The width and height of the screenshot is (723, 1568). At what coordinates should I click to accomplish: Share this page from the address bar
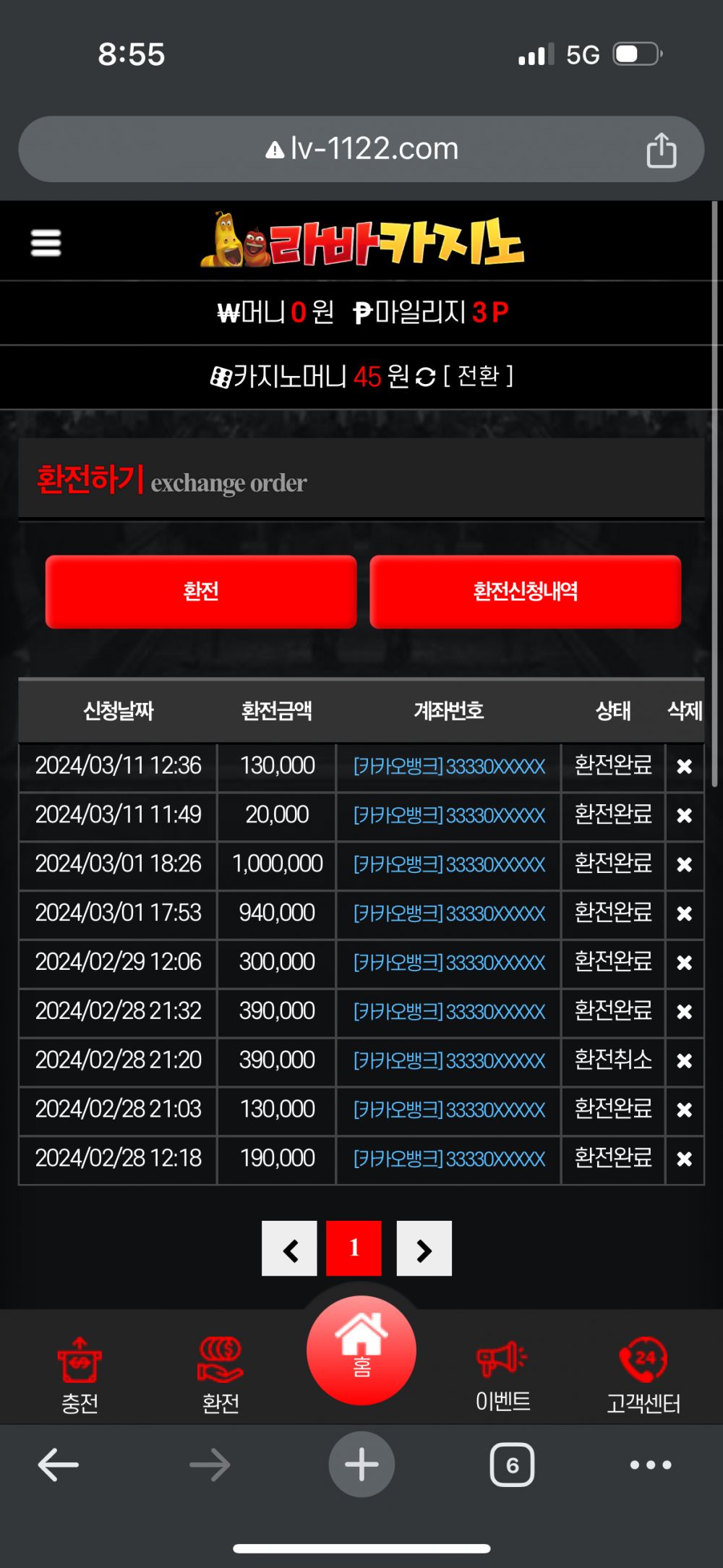[x=661, y=150]
